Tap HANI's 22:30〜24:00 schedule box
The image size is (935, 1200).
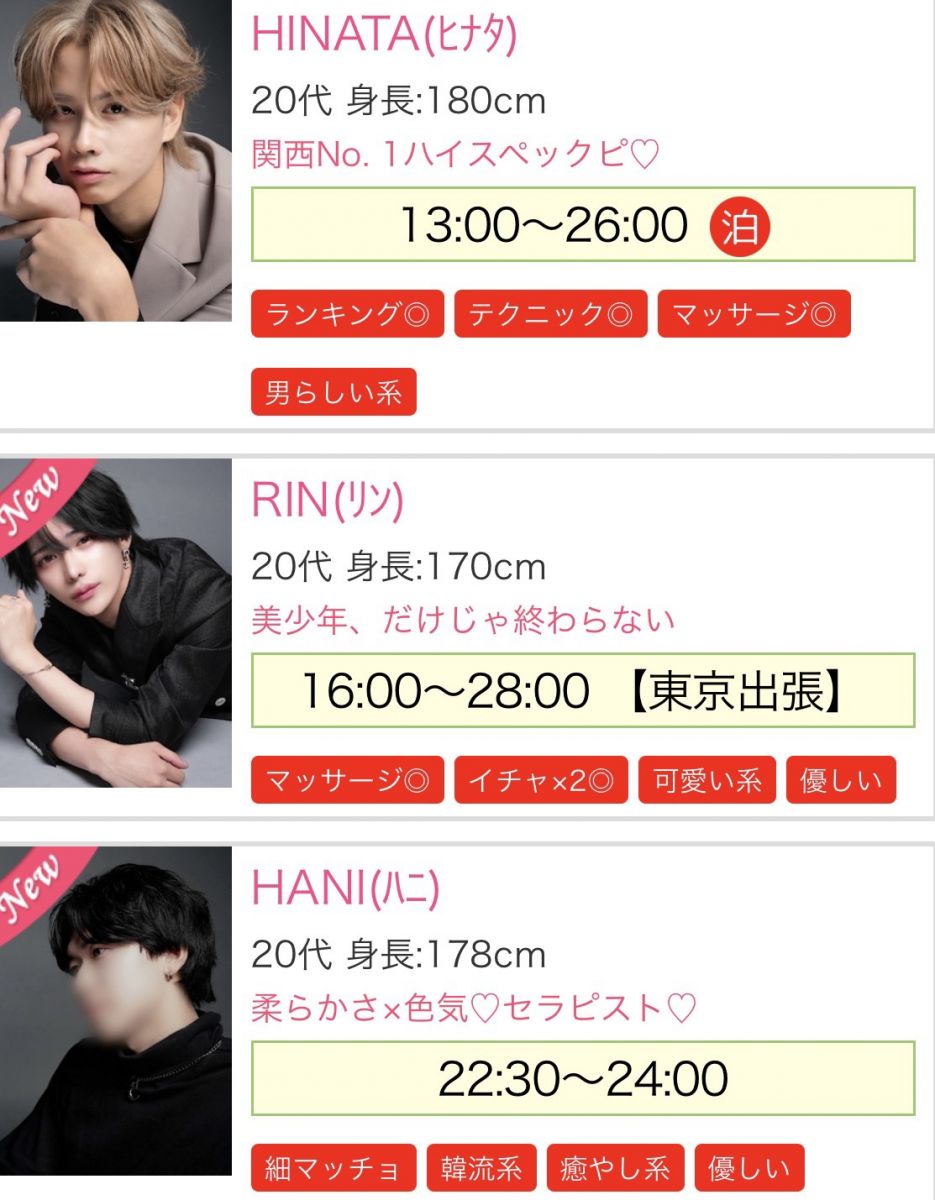click(x=582, y=1078)
